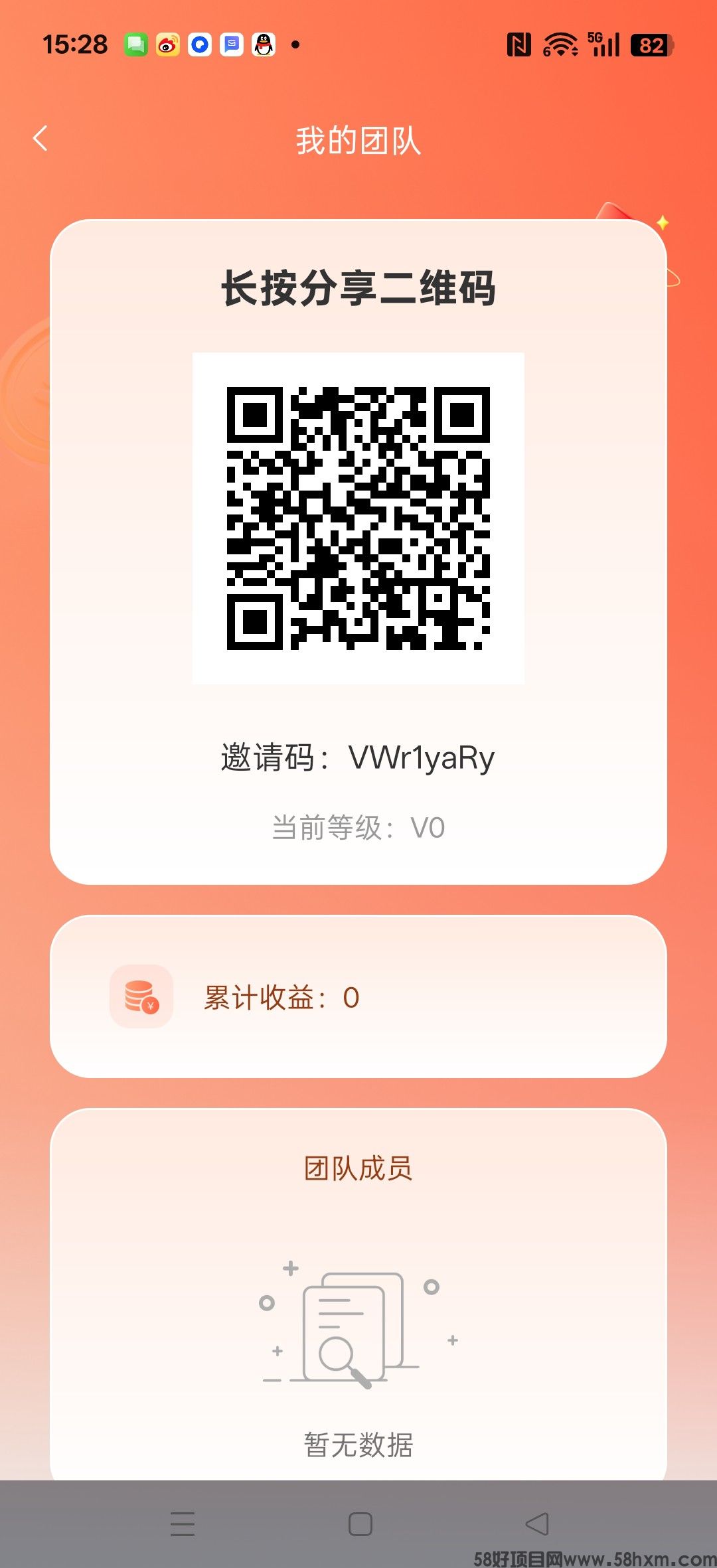The width and height of the screenshot is (717, 1568).
Task: Tap the coin stack earnings icon
Action: point(141,994)
